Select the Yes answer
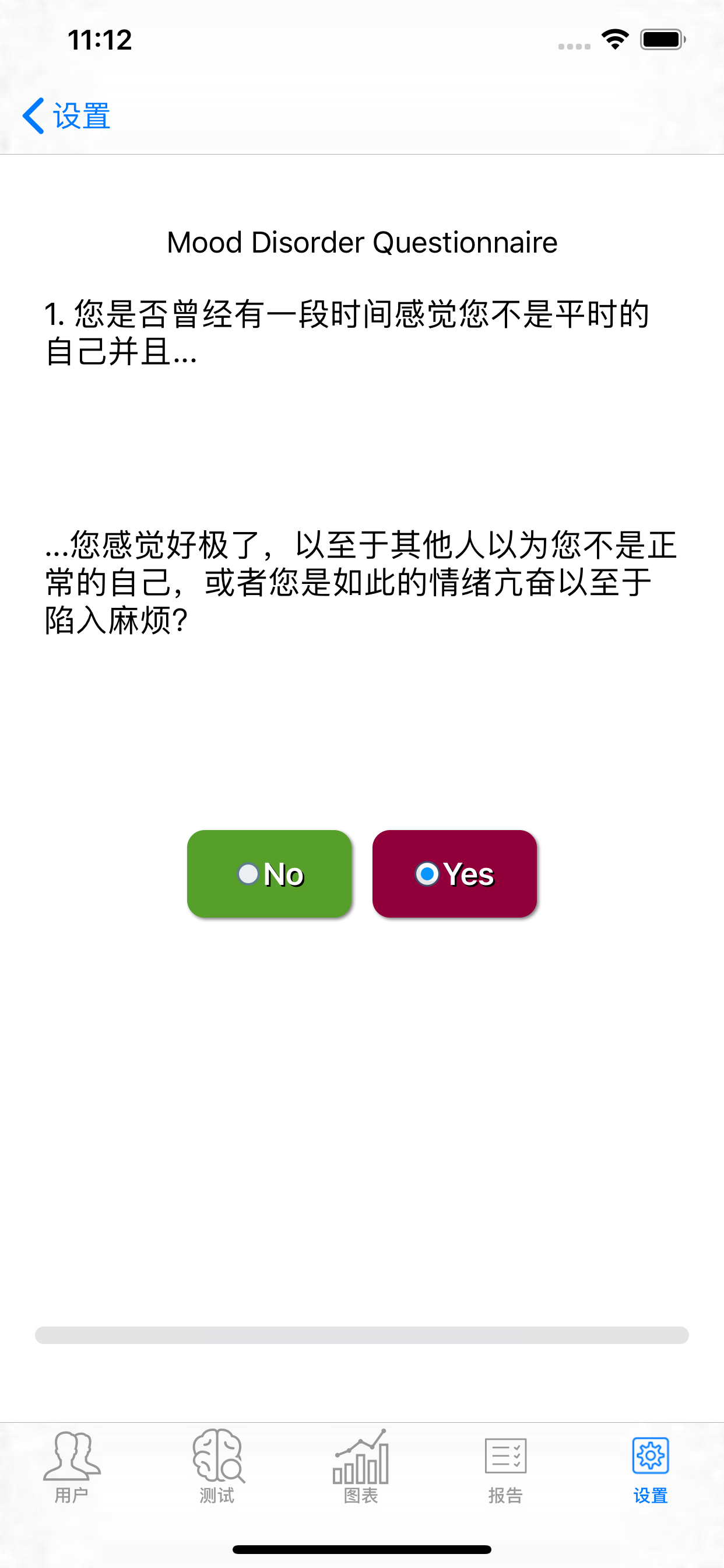 [x=455, y=873]
